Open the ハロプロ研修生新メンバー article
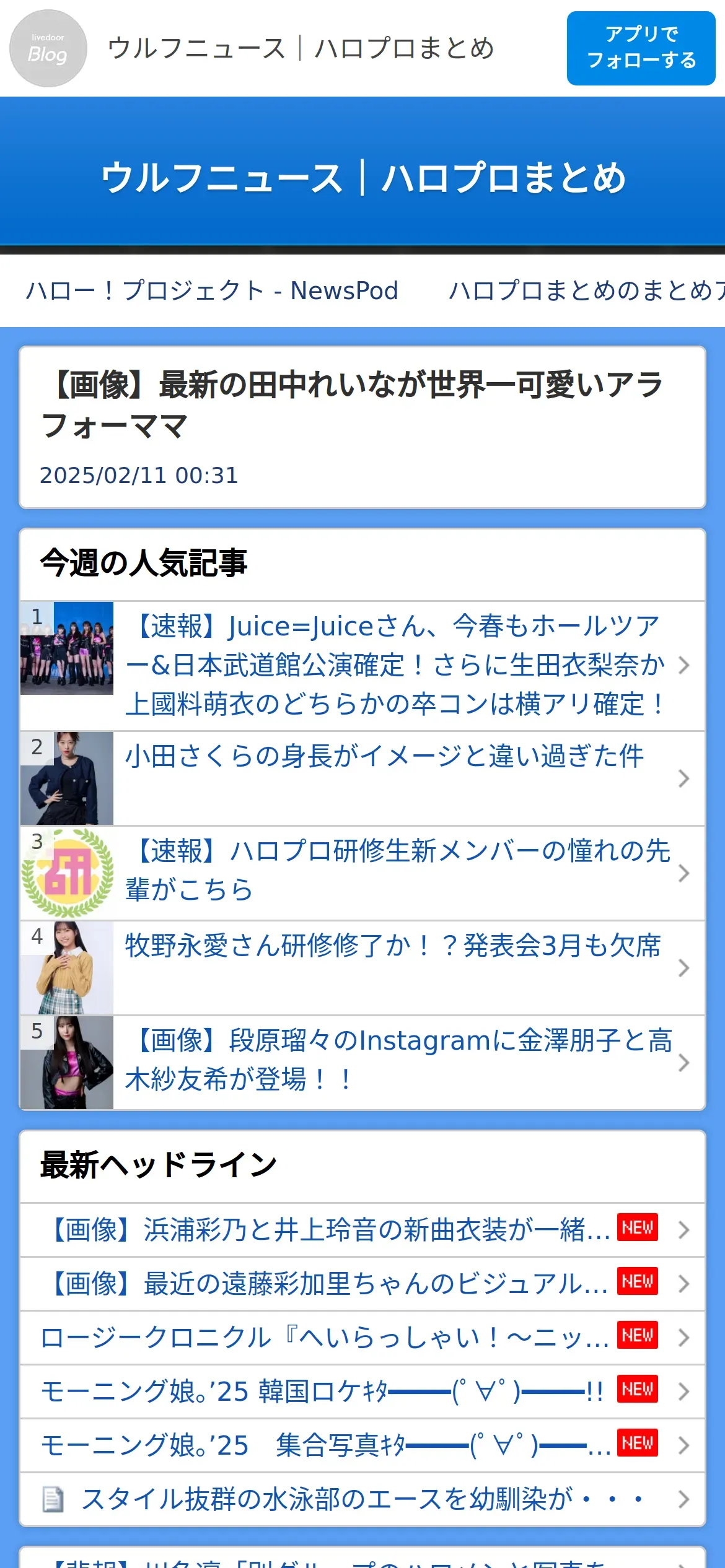The height and width of the screenshot is (1568, 725). [x=362, y=873]
